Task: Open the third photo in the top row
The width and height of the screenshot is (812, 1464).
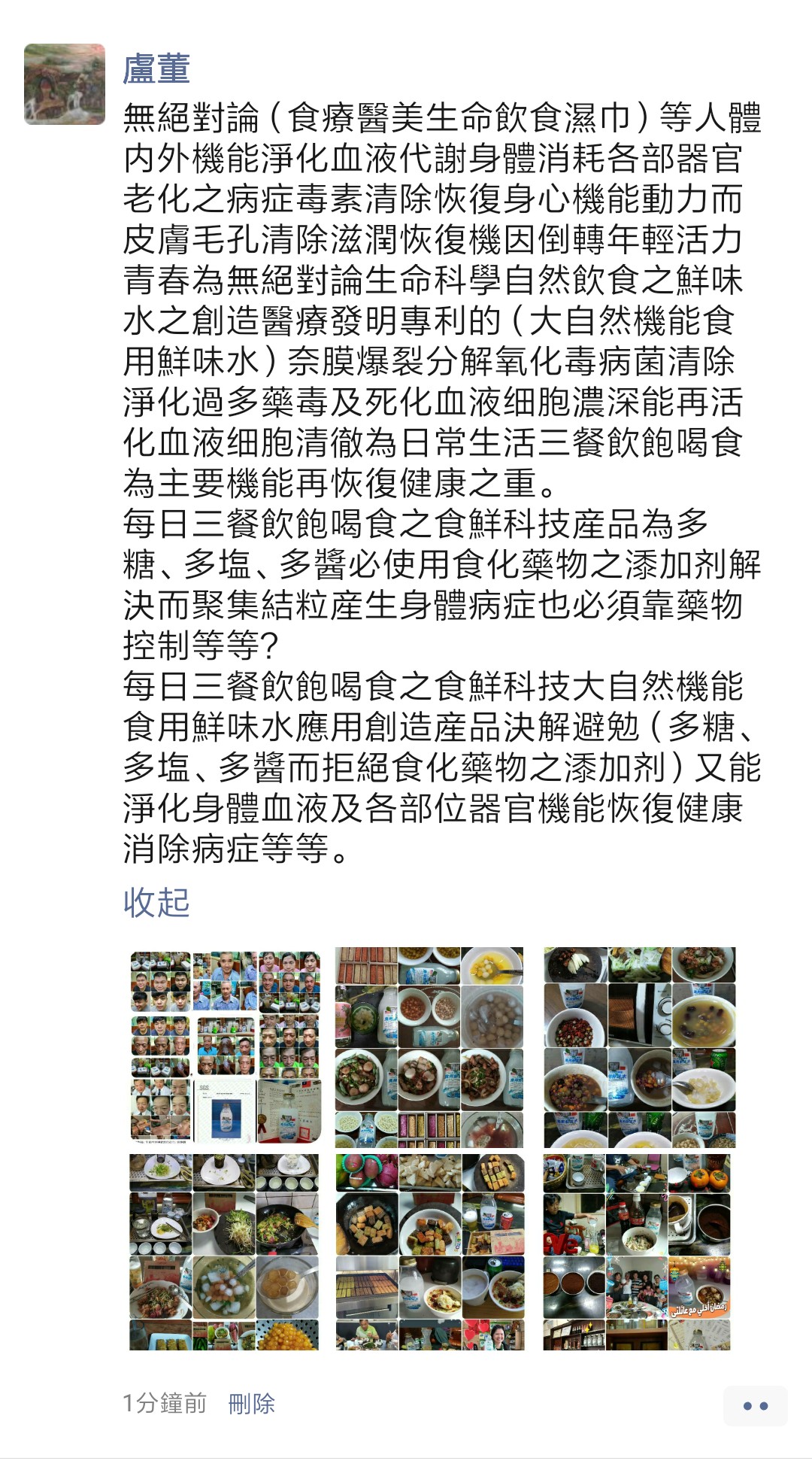Action: coord(639,1046)
